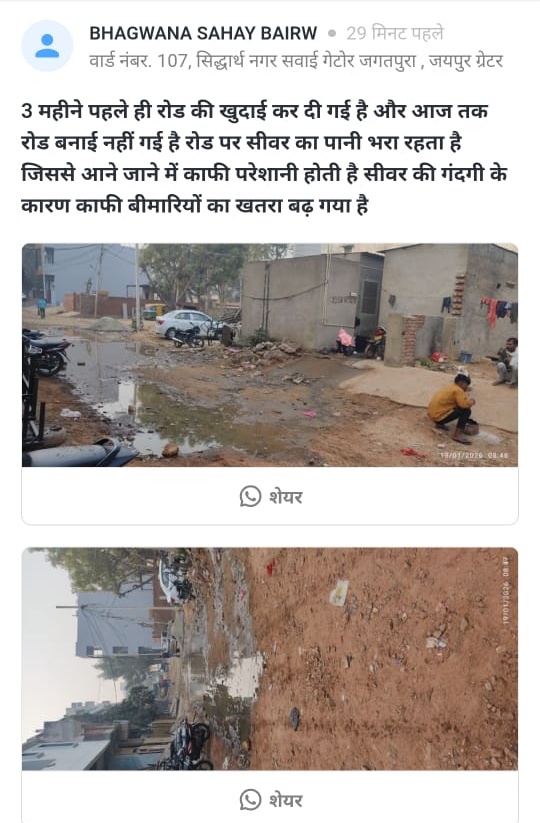540x823 pixels.
Task: Open the sideways photo of dug-up road
Action: click(270, 659)
